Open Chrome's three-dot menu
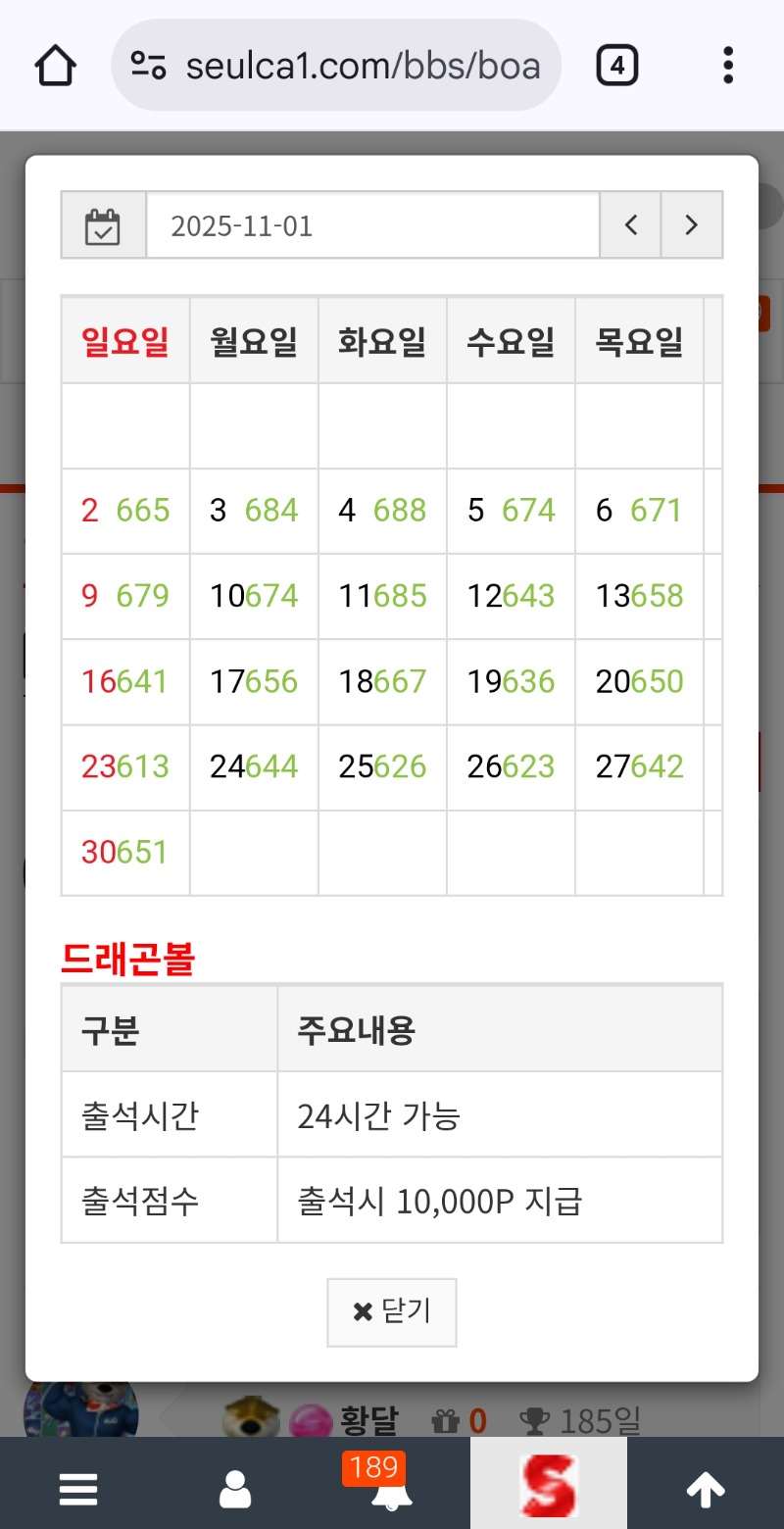The height and width of the screenshot is (1529, 784). tap(727, 65)
